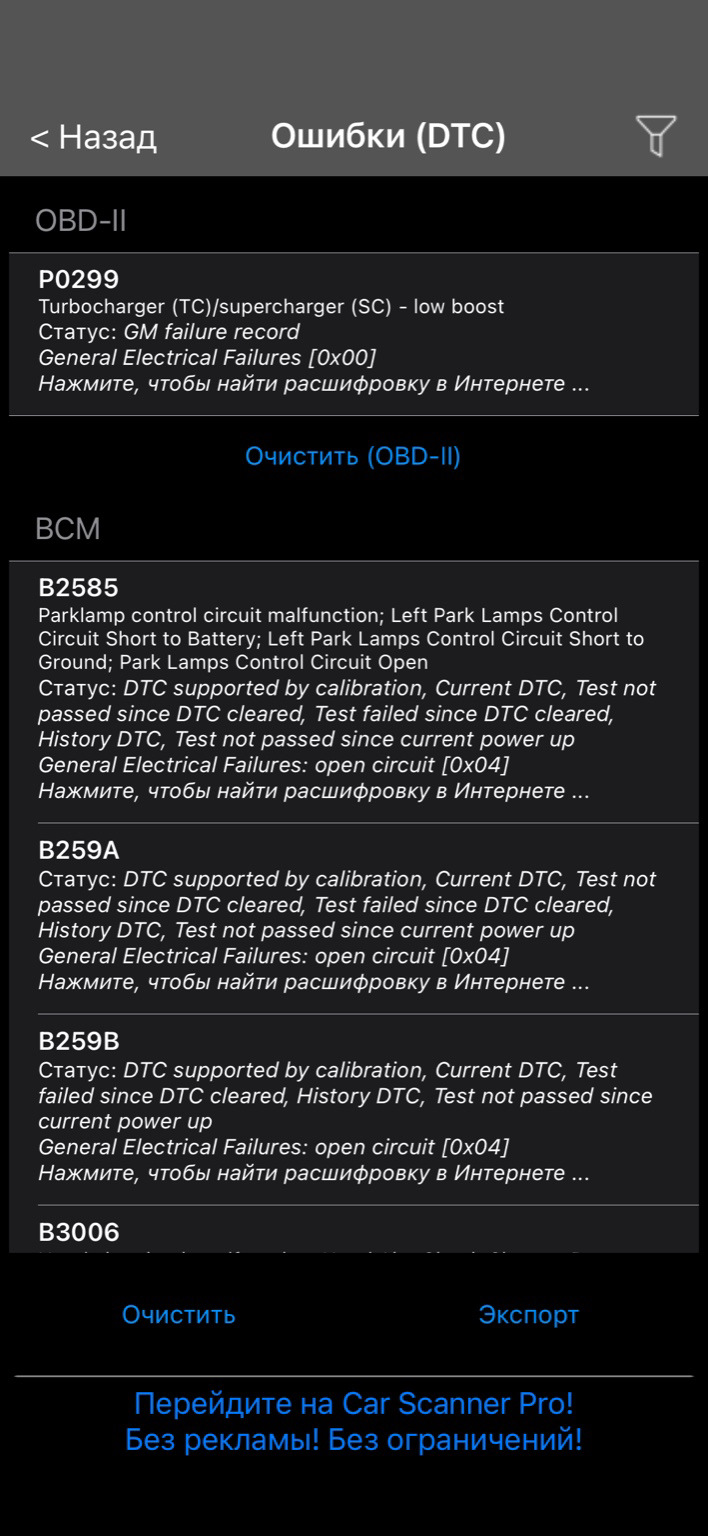Open the Car Scanner Pro upgrade link

[353, 1422]
